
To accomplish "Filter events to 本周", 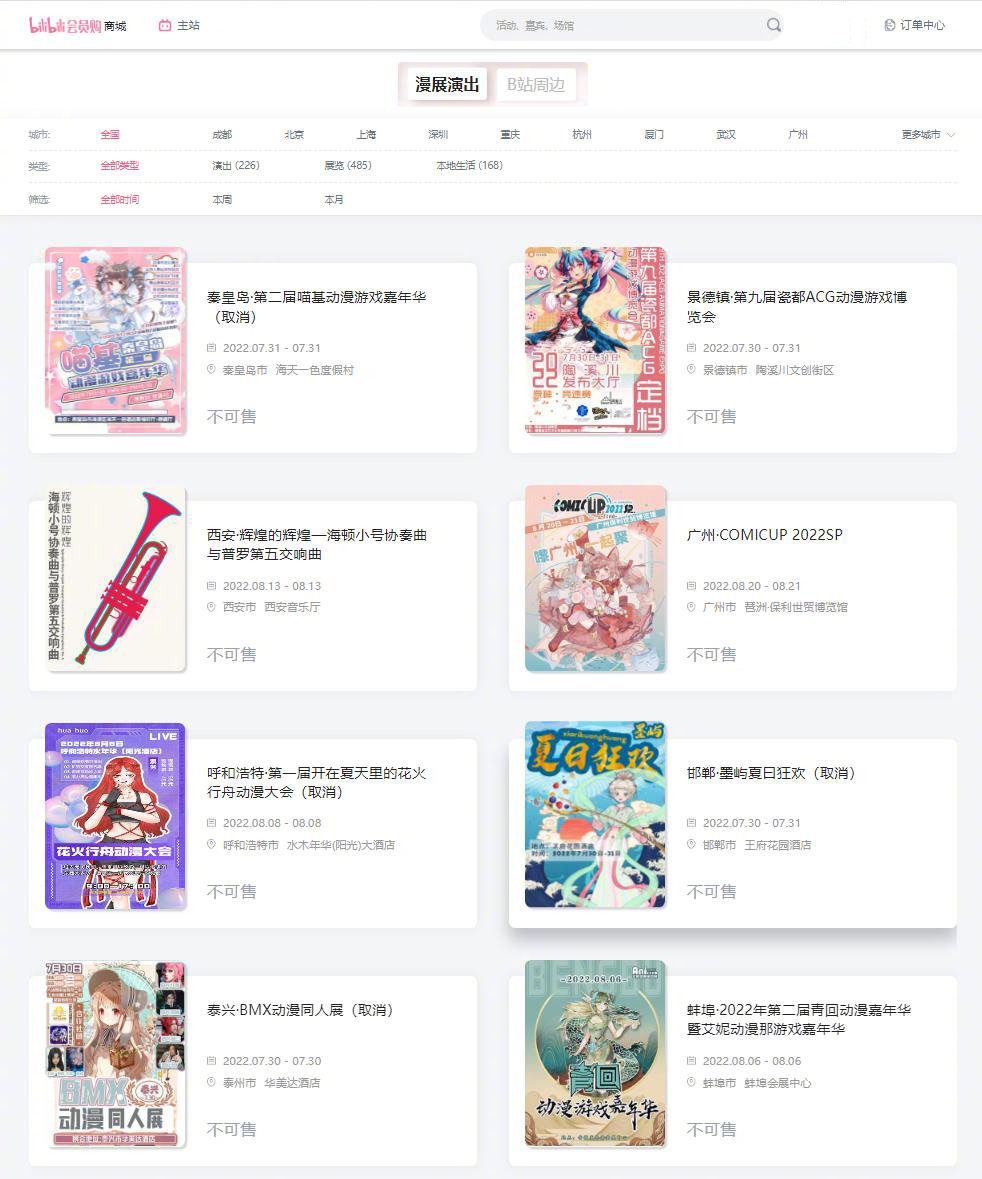I will (x=222, y=199).
